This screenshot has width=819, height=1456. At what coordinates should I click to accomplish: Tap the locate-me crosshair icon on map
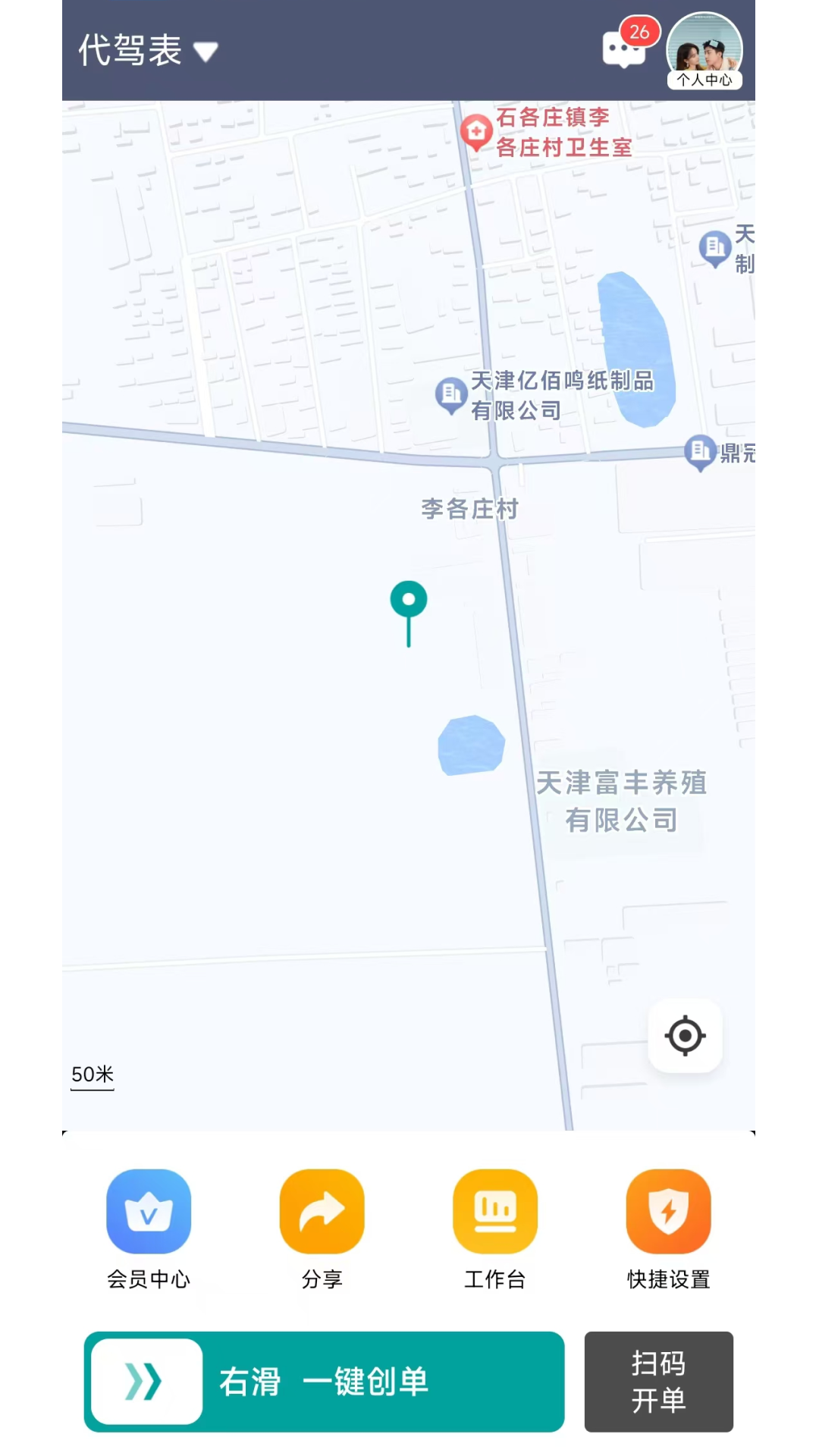(x=685, y=1036)
